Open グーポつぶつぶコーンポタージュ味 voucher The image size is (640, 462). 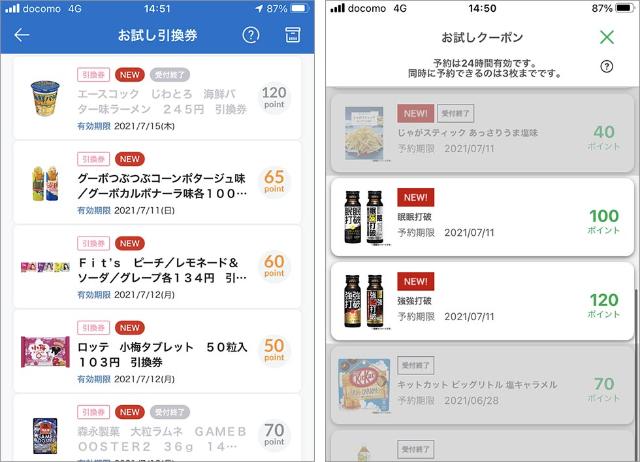pyautogui.click(x=160, y=184)
